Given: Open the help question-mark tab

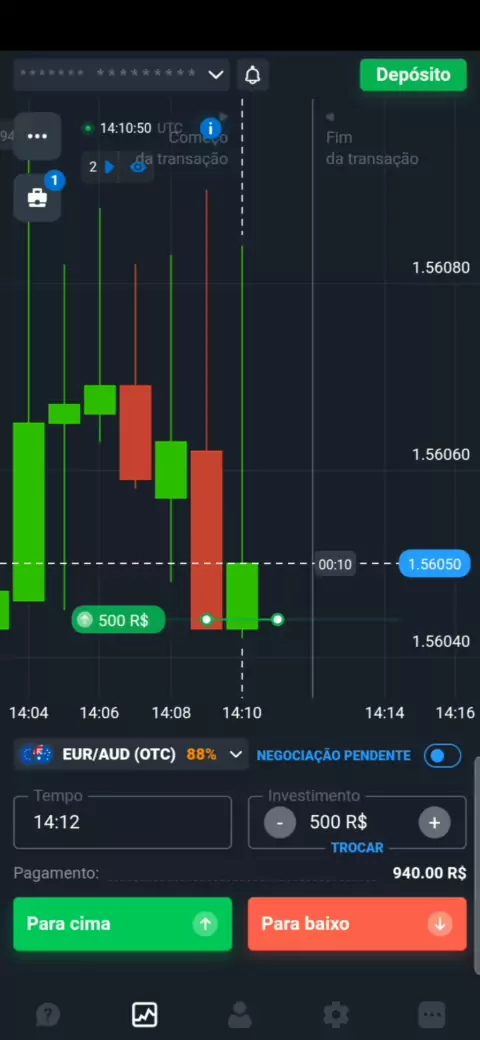Looking at the screenshot, I should [x=48, y=1015].
